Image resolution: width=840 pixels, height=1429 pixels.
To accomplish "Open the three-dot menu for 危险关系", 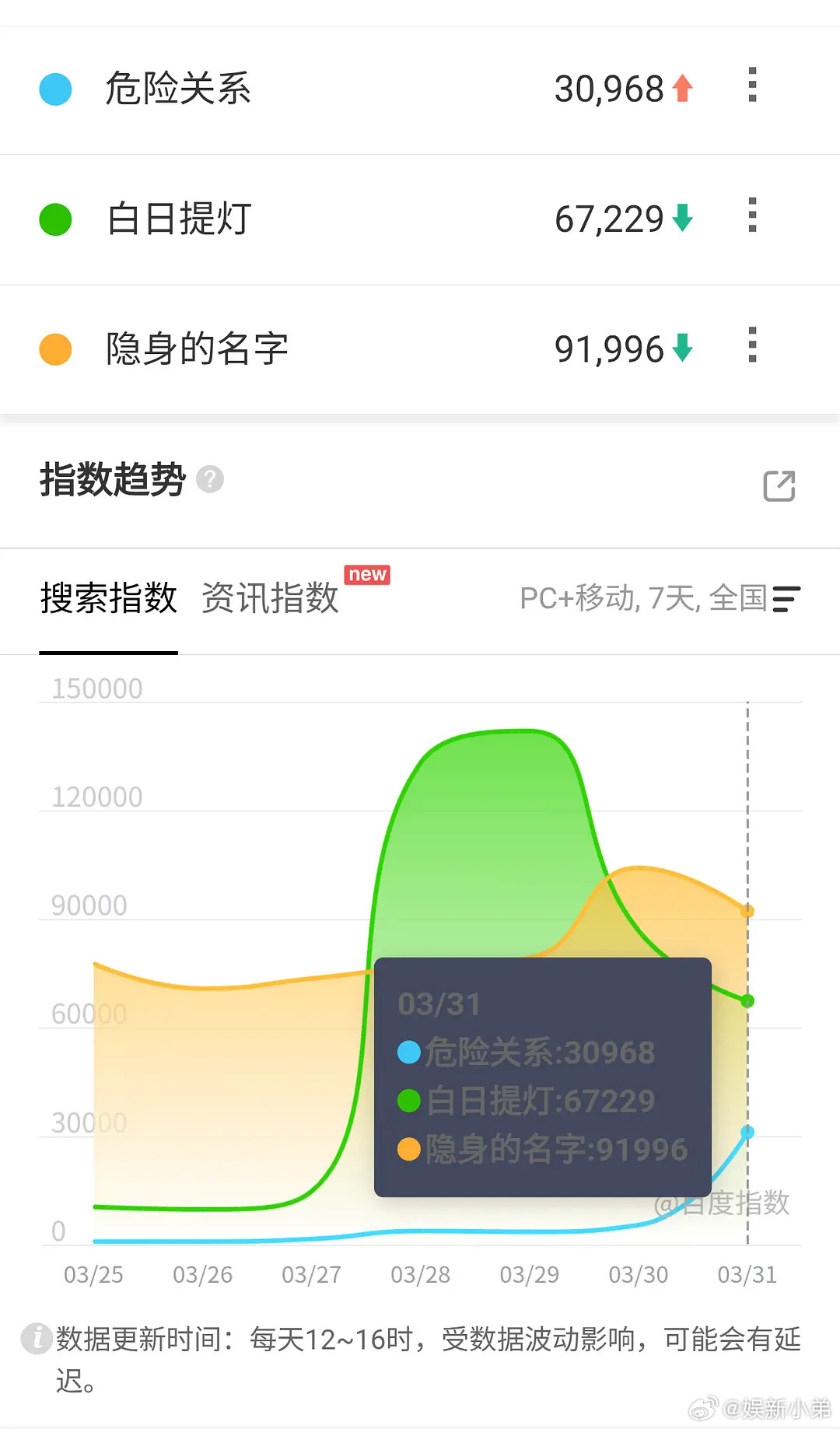I will pyautogui.click(x=751, y=88).
